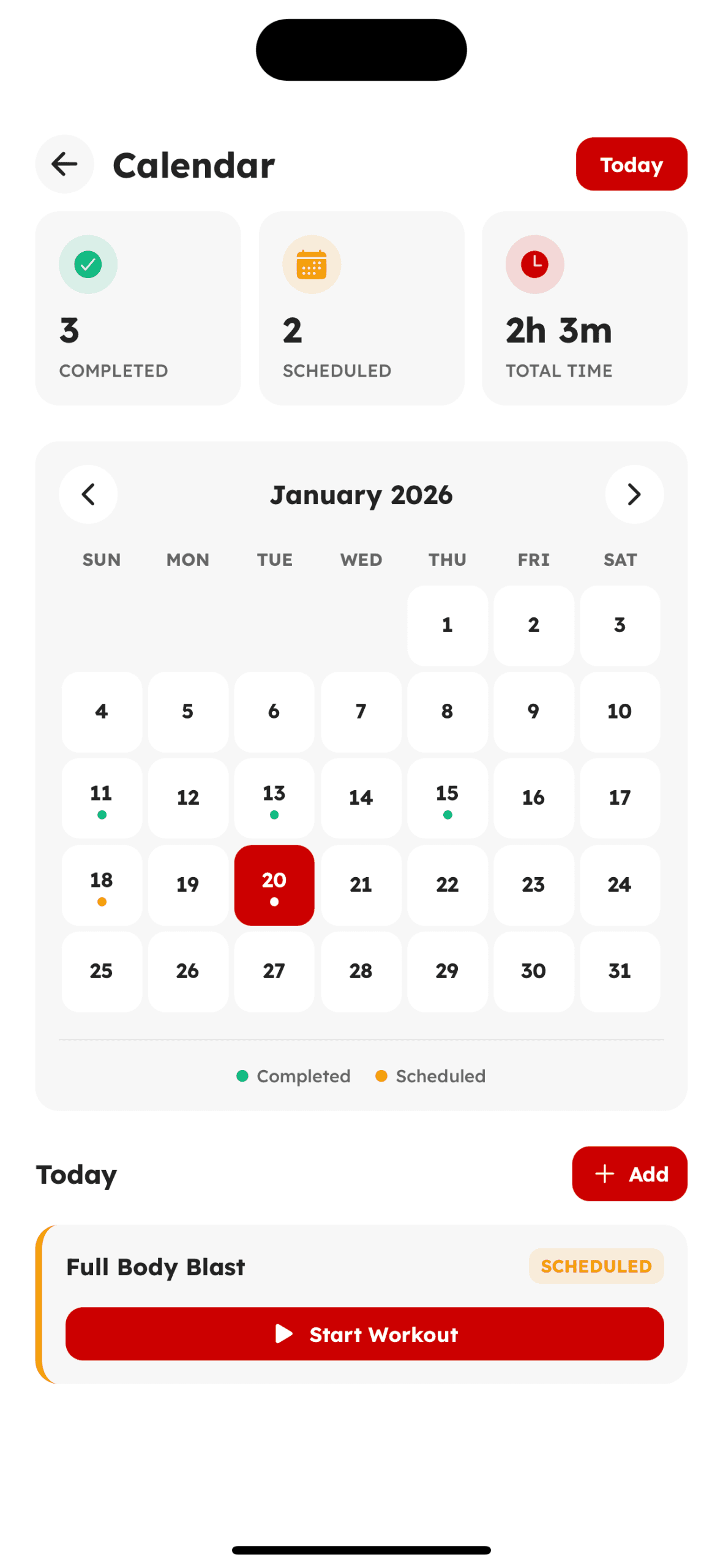Open January 15 in the calendar
Screen dimensions: 723x1568
click(x=447, y=798)
